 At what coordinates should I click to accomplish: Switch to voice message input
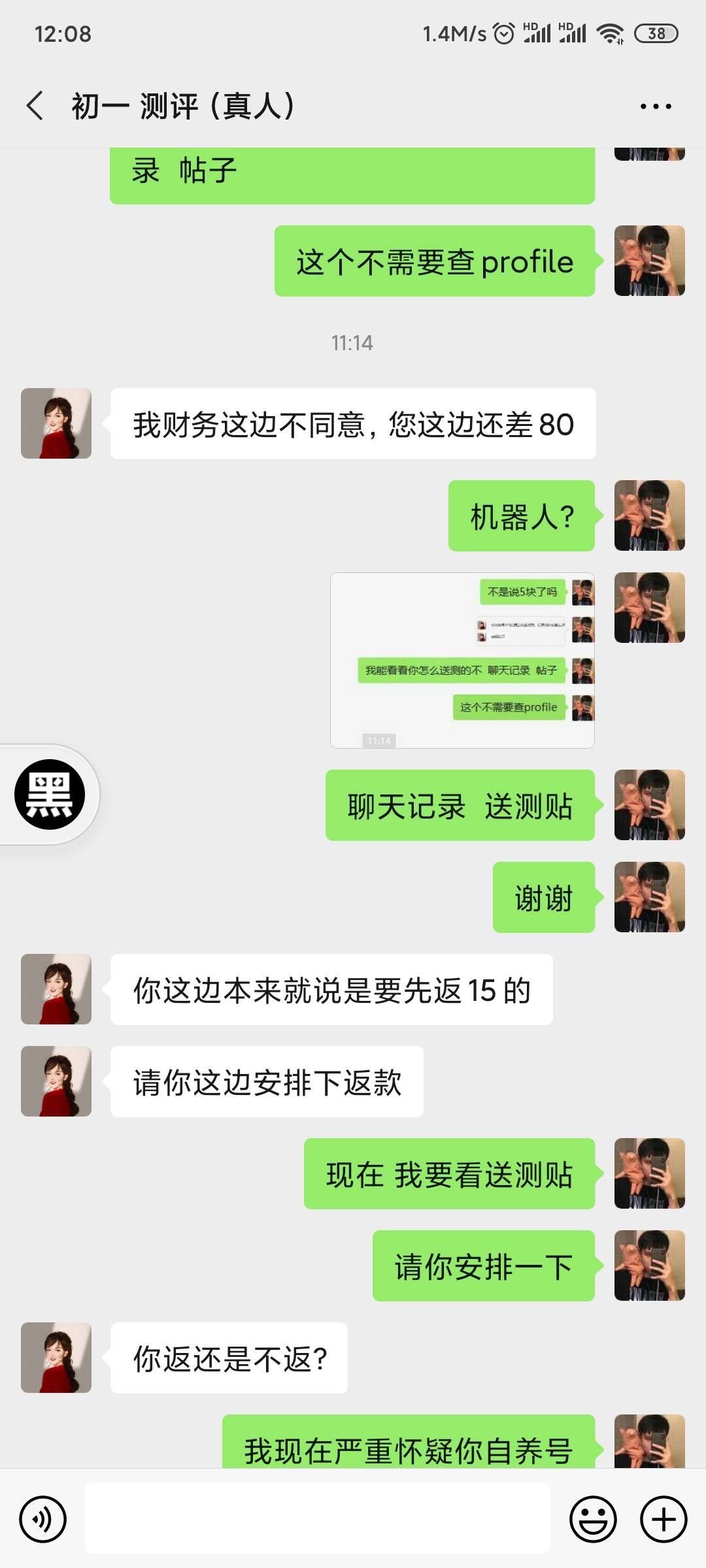click(x=43, y=1519)
